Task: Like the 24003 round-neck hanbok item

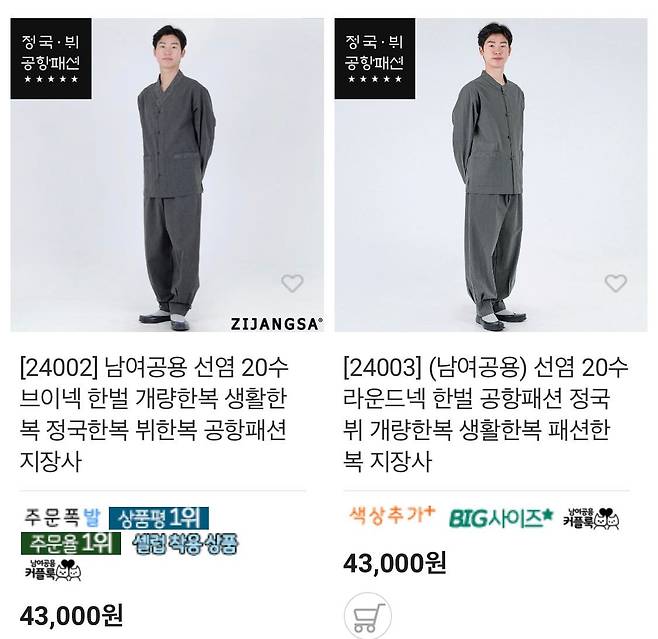Action: 616,283
